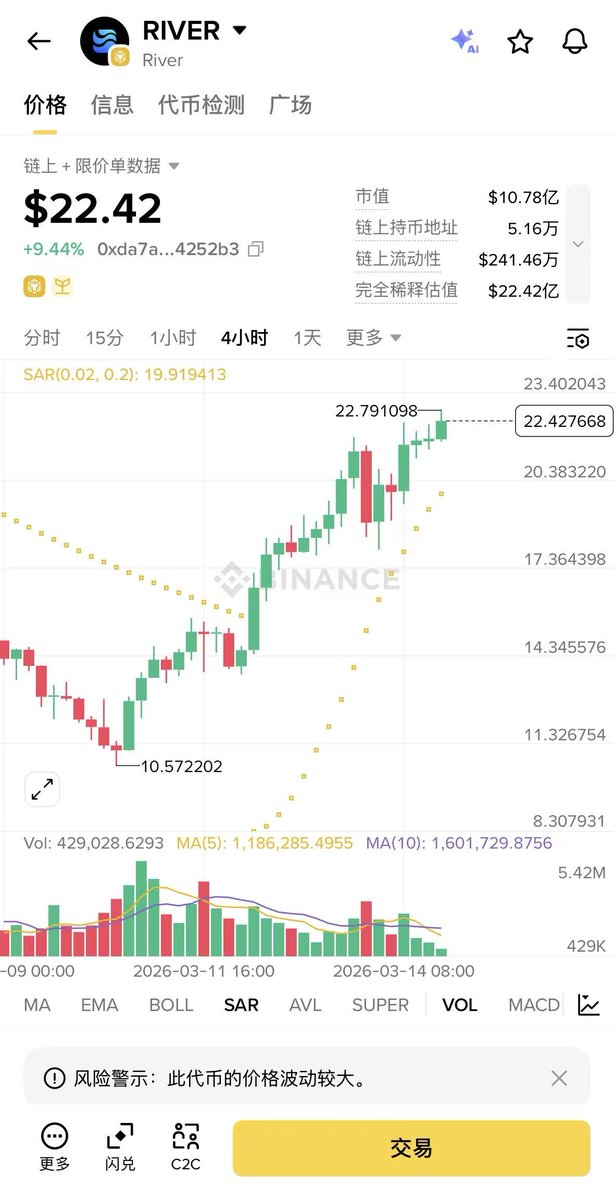This screenshot has width=614, height=1200.
Task: Expand the market stats chevron
Action: pos(578,243)
